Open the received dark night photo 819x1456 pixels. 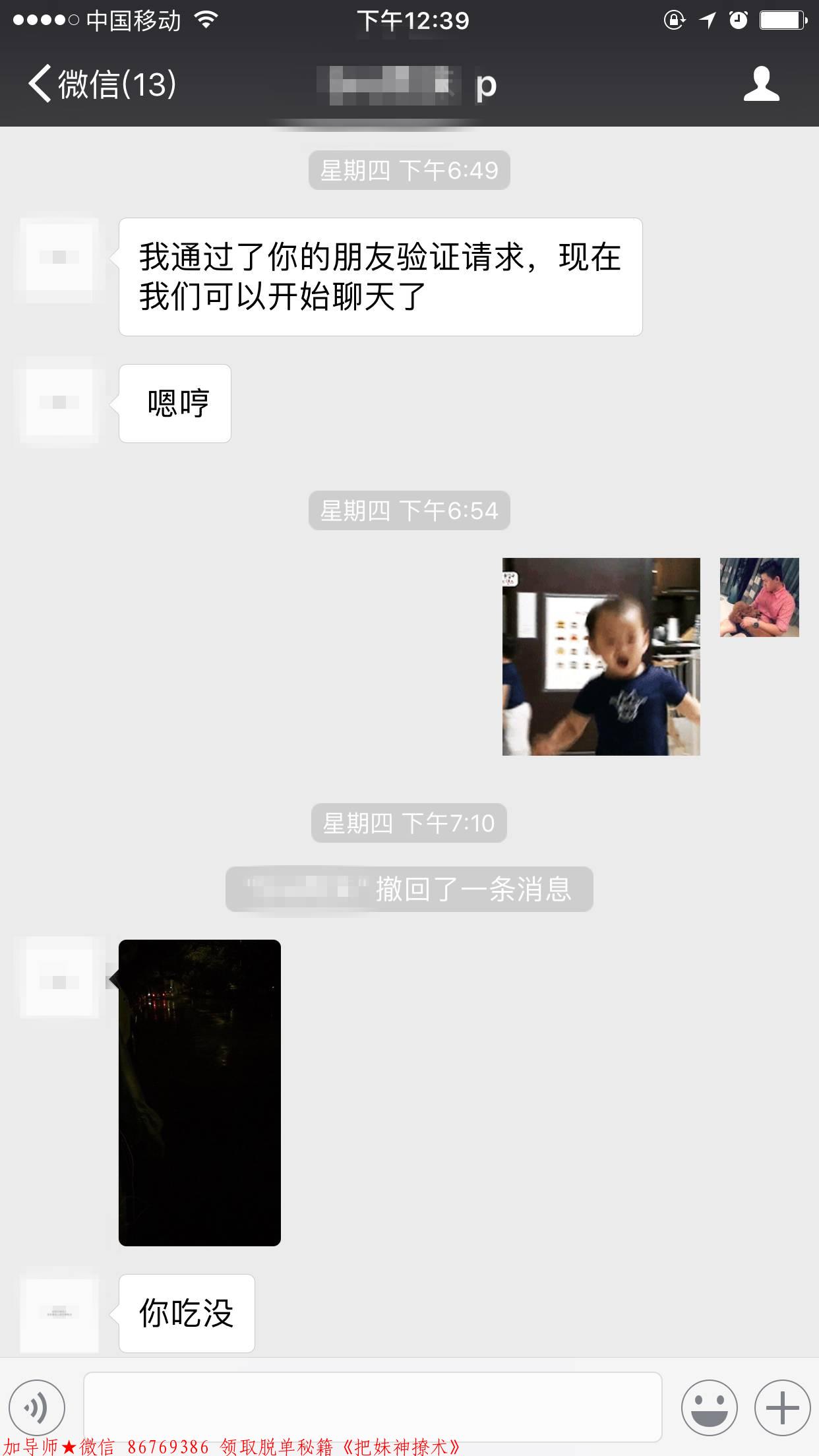click(x=200, y=1093)
